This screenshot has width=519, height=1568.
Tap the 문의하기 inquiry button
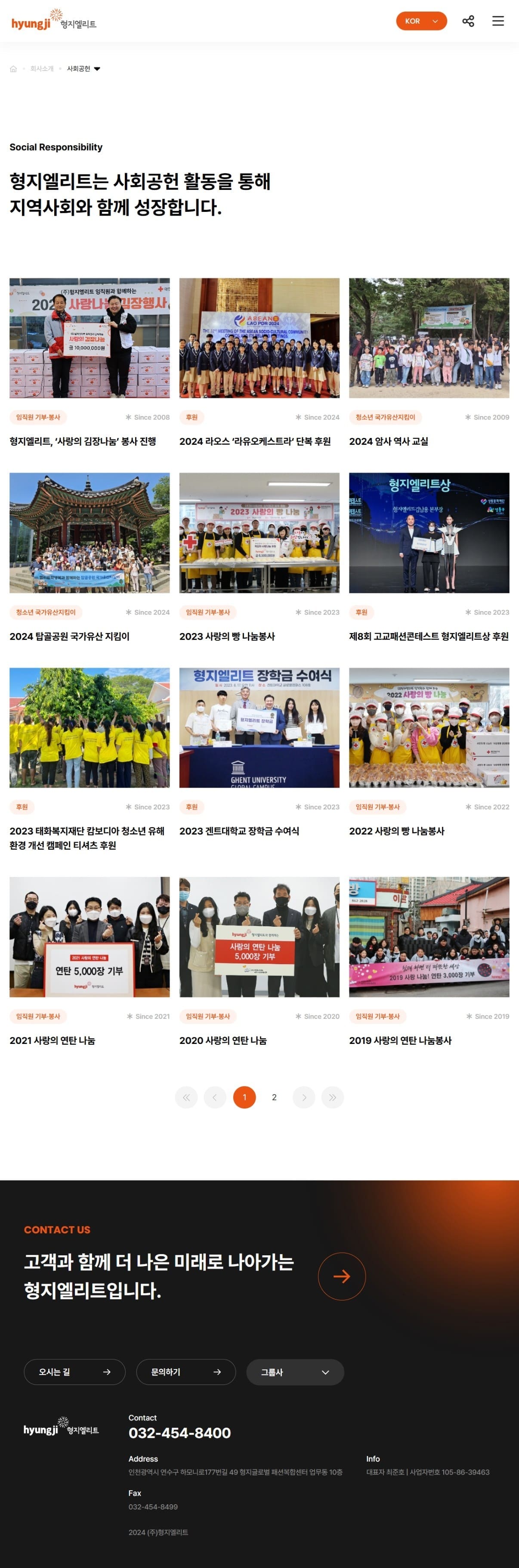tap(185, 1371)
